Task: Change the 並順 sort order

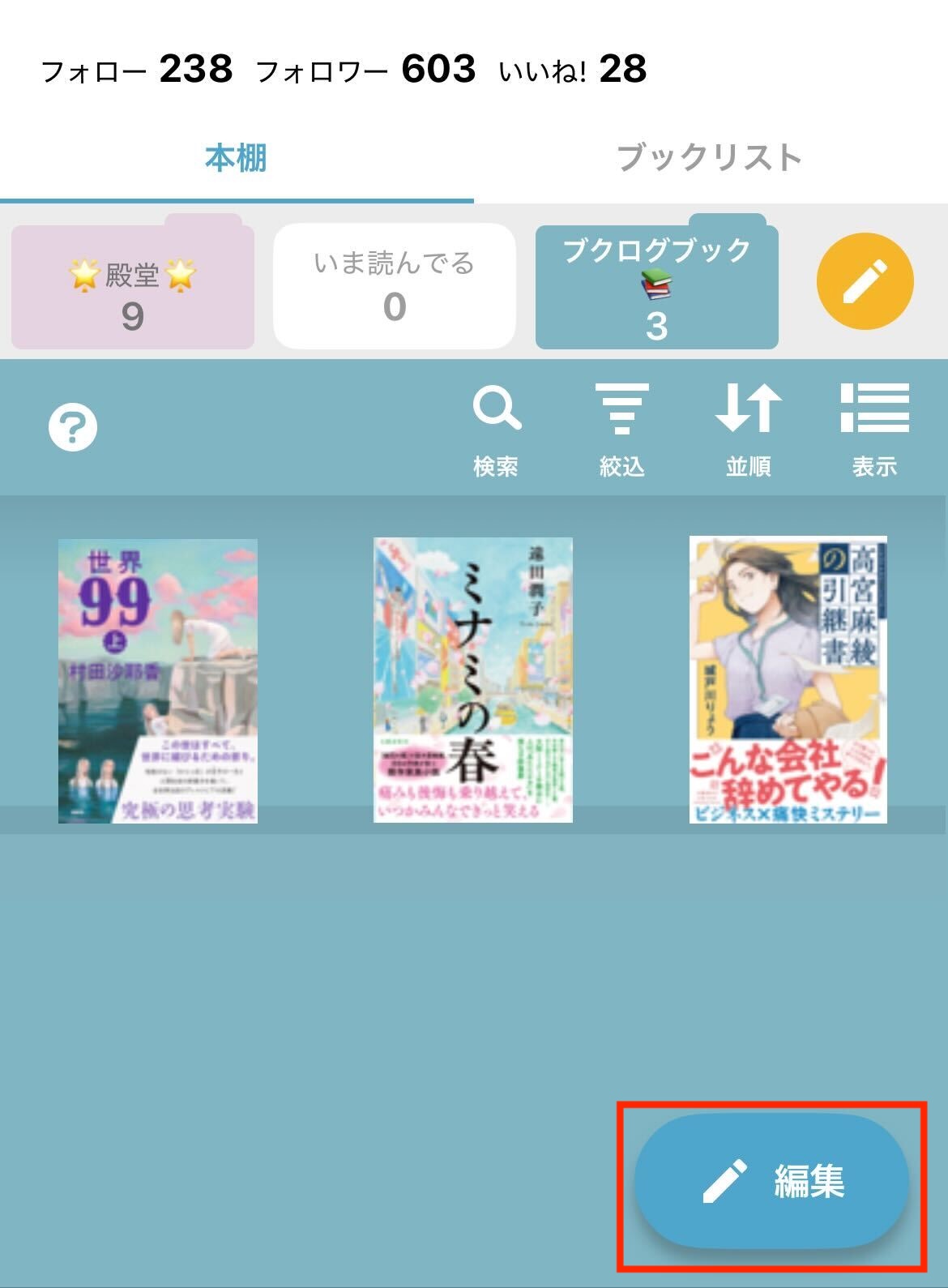Action: click(748, 430)
